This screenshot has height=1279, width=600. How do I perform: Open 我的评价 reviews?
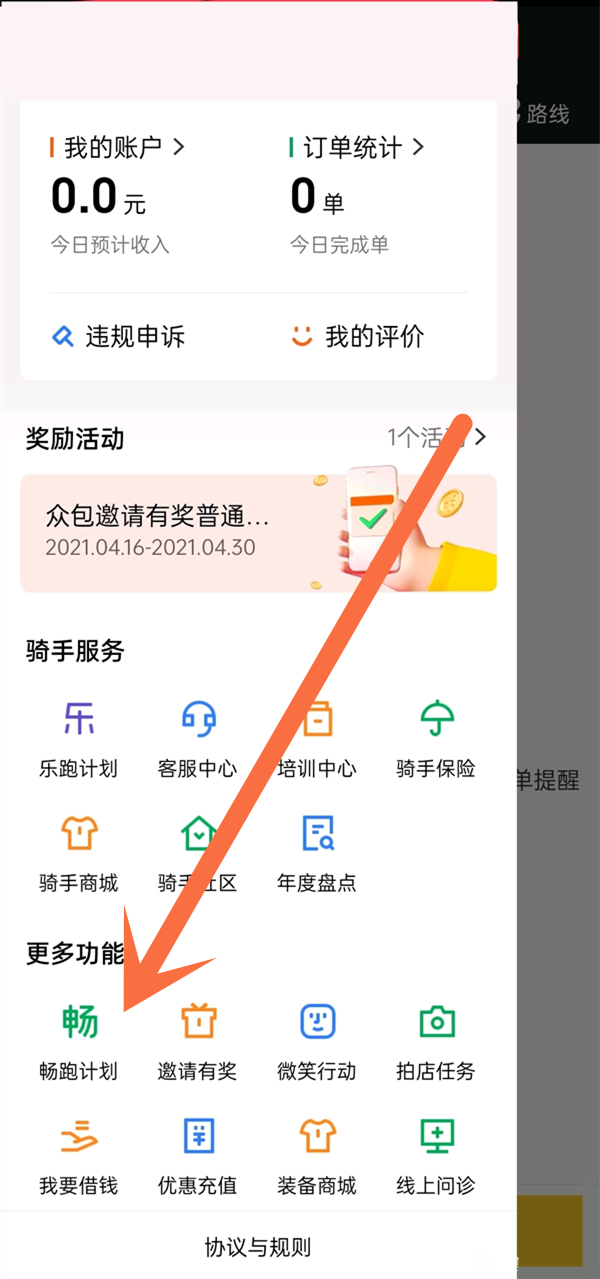357,337
